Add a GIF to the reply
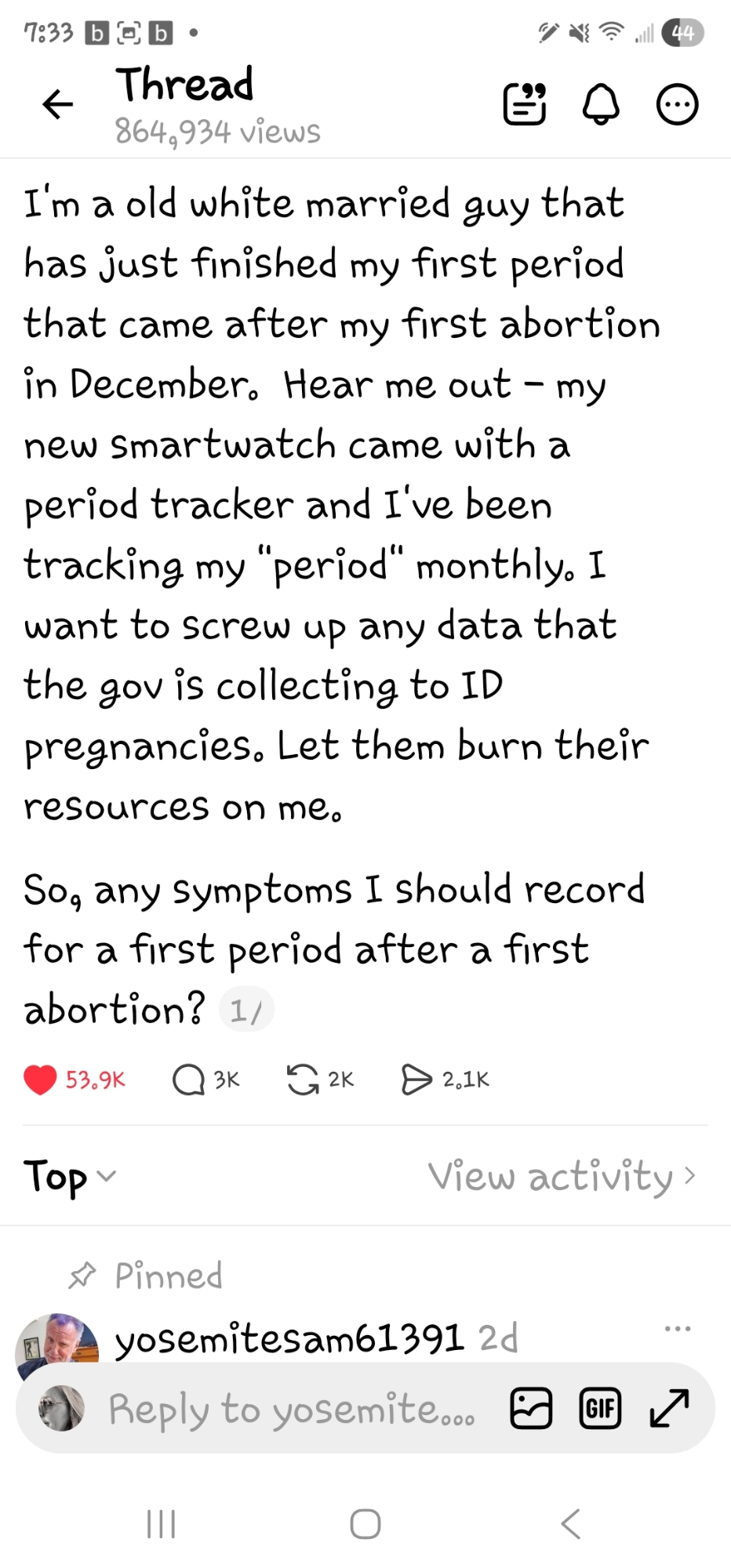731x1568 pixels. [600, 1409]
